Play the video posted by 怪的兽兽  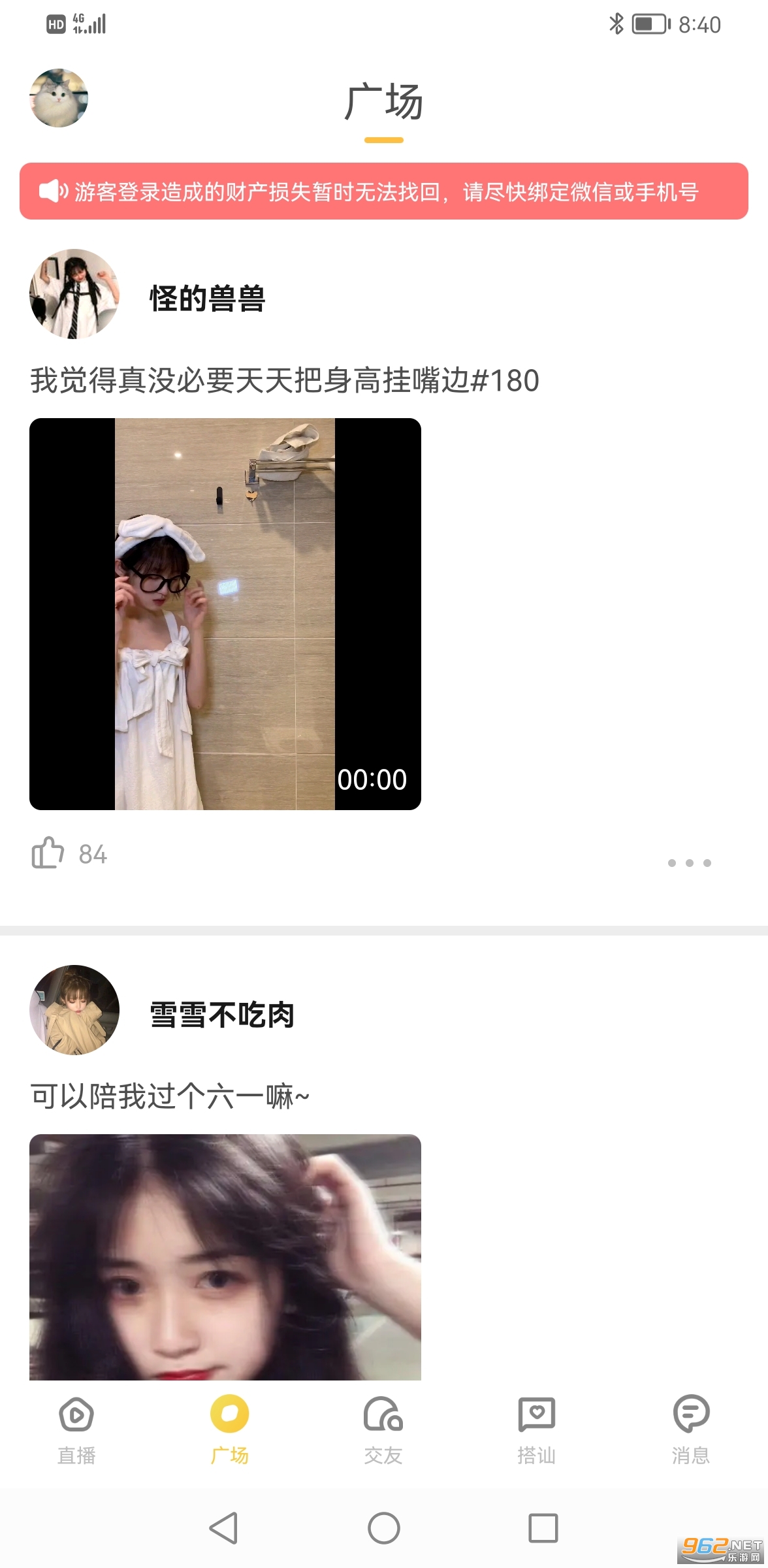(225, 614)
